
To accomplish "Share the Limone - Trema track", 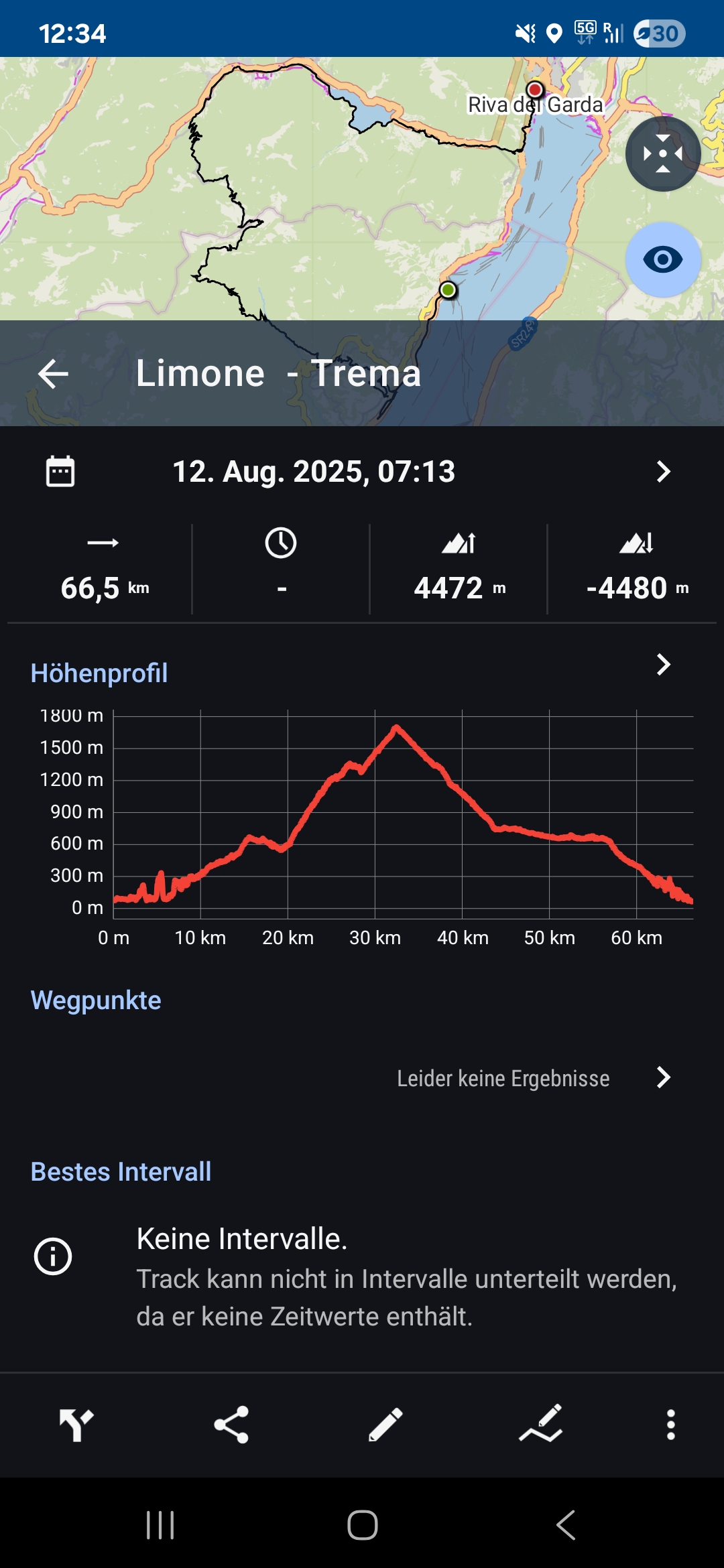I will [x=231, y=1425].
